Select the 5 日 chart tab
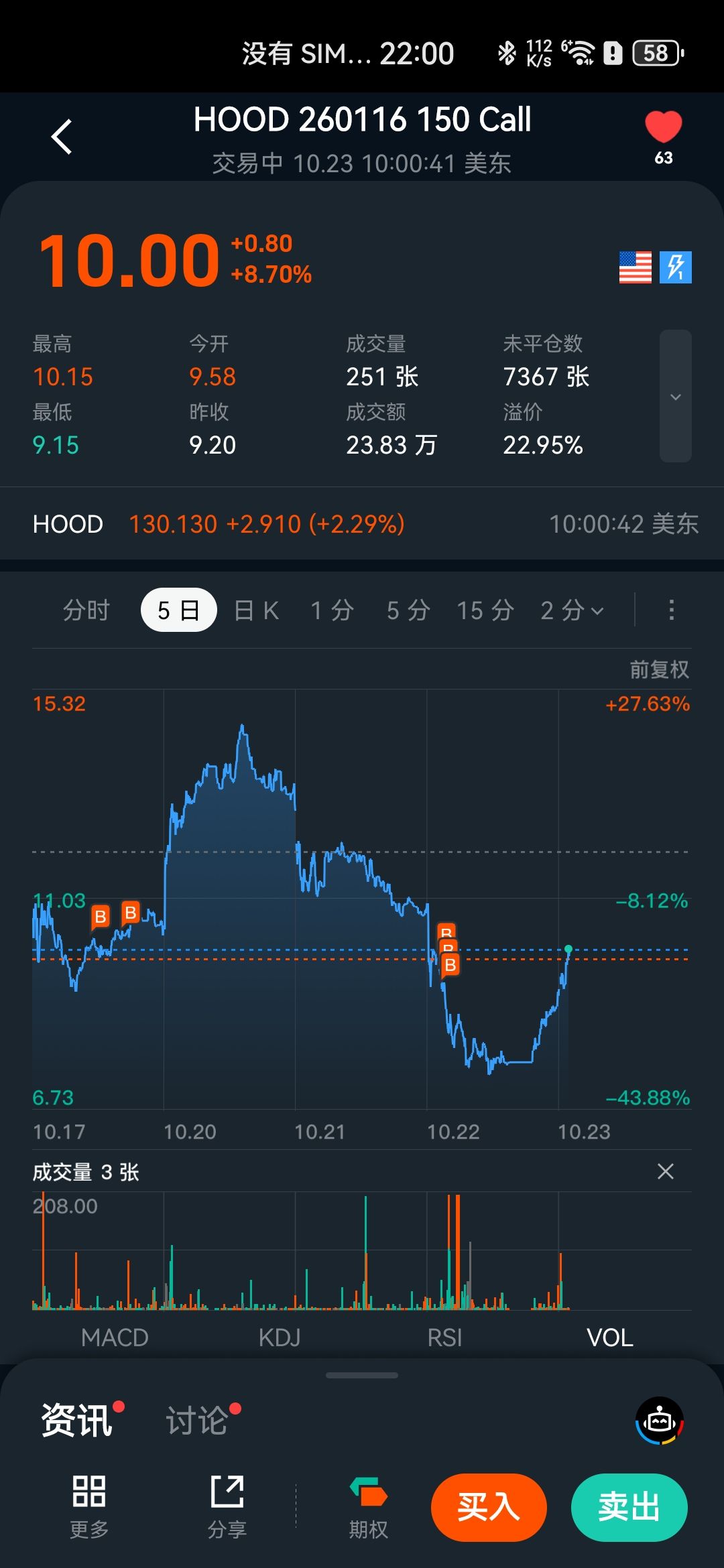Screen dimensions: 724x1568 [x=178, y=610]
